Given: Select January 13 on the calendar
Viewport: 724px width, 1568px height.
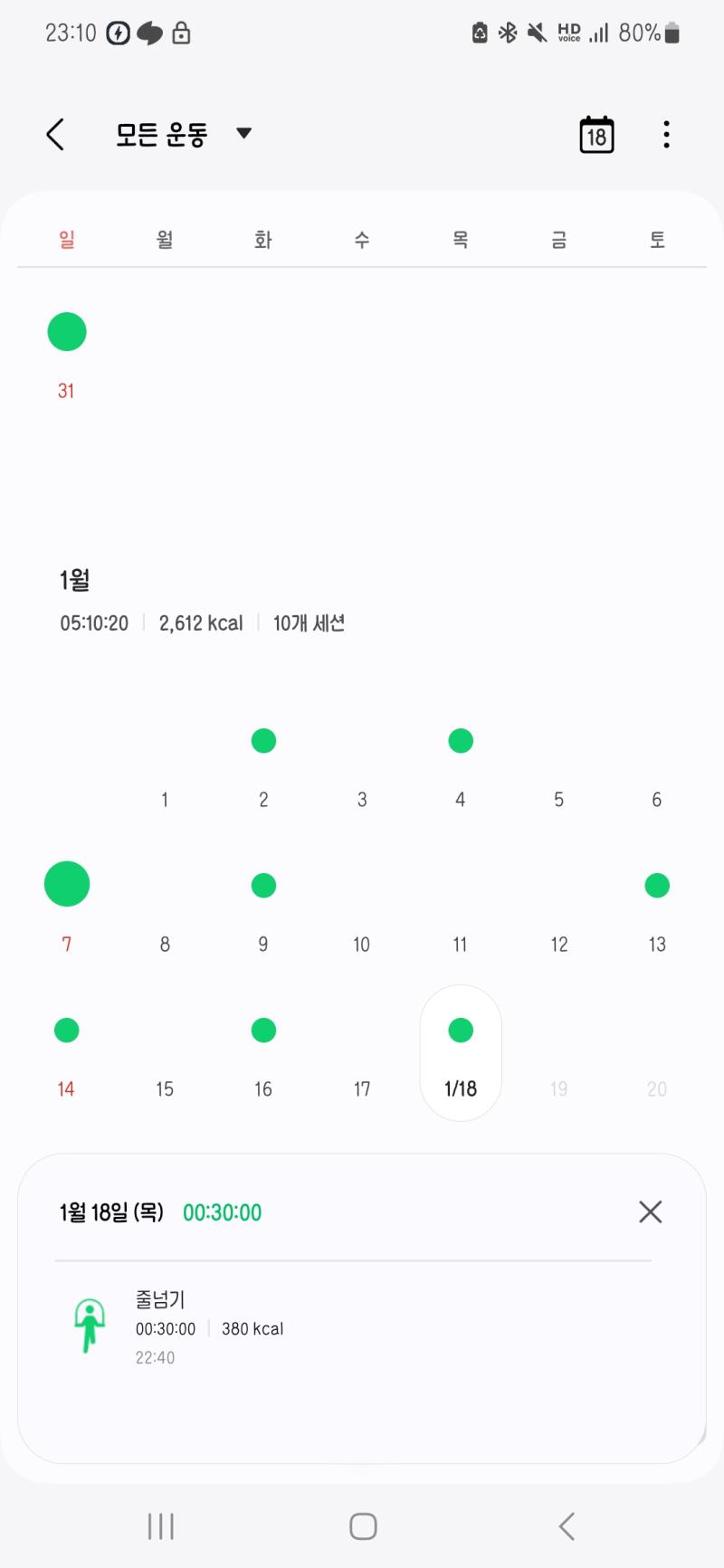Looking at the screenshot, I should pyautogui.click(x=657, y=912).
